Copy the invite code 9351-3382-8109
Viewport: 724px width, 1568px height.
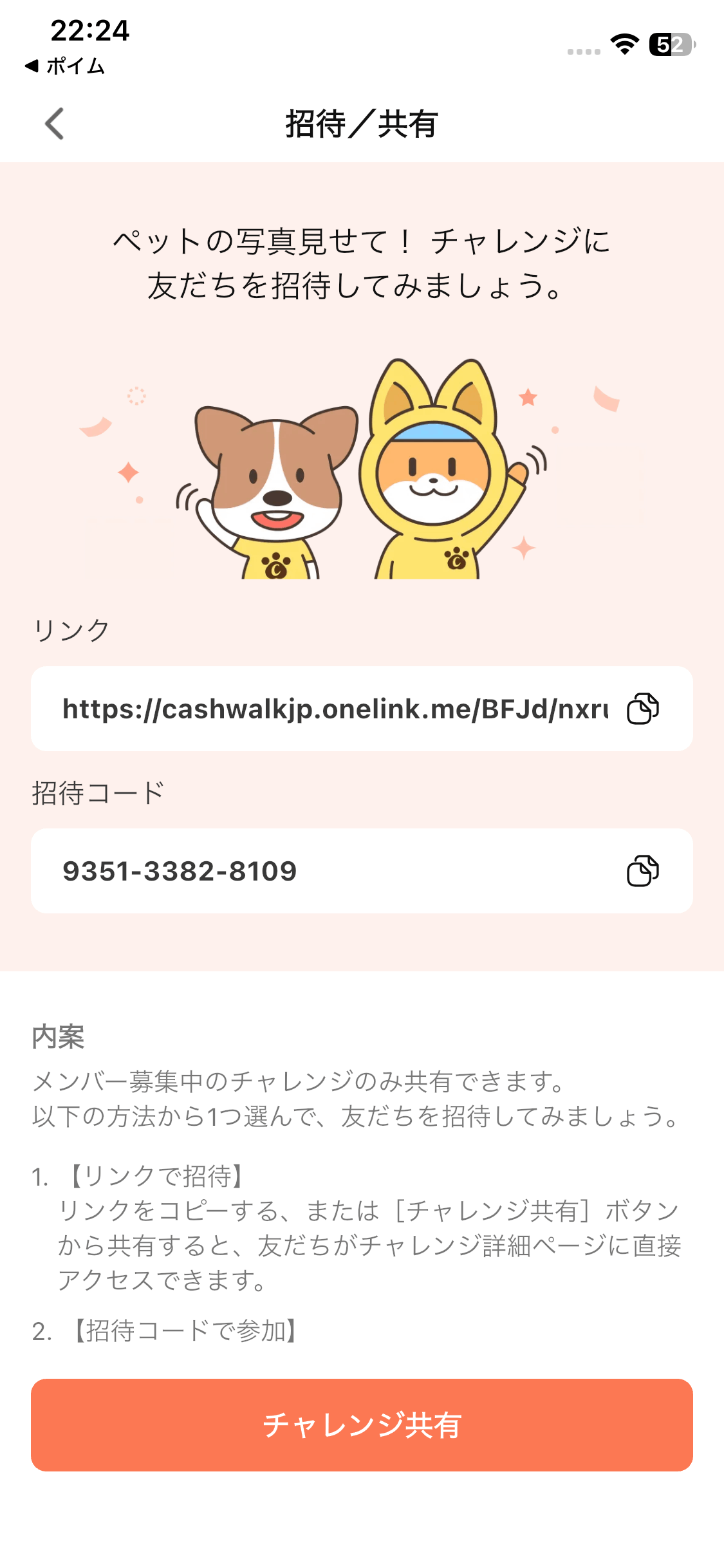tap(643, 871)
